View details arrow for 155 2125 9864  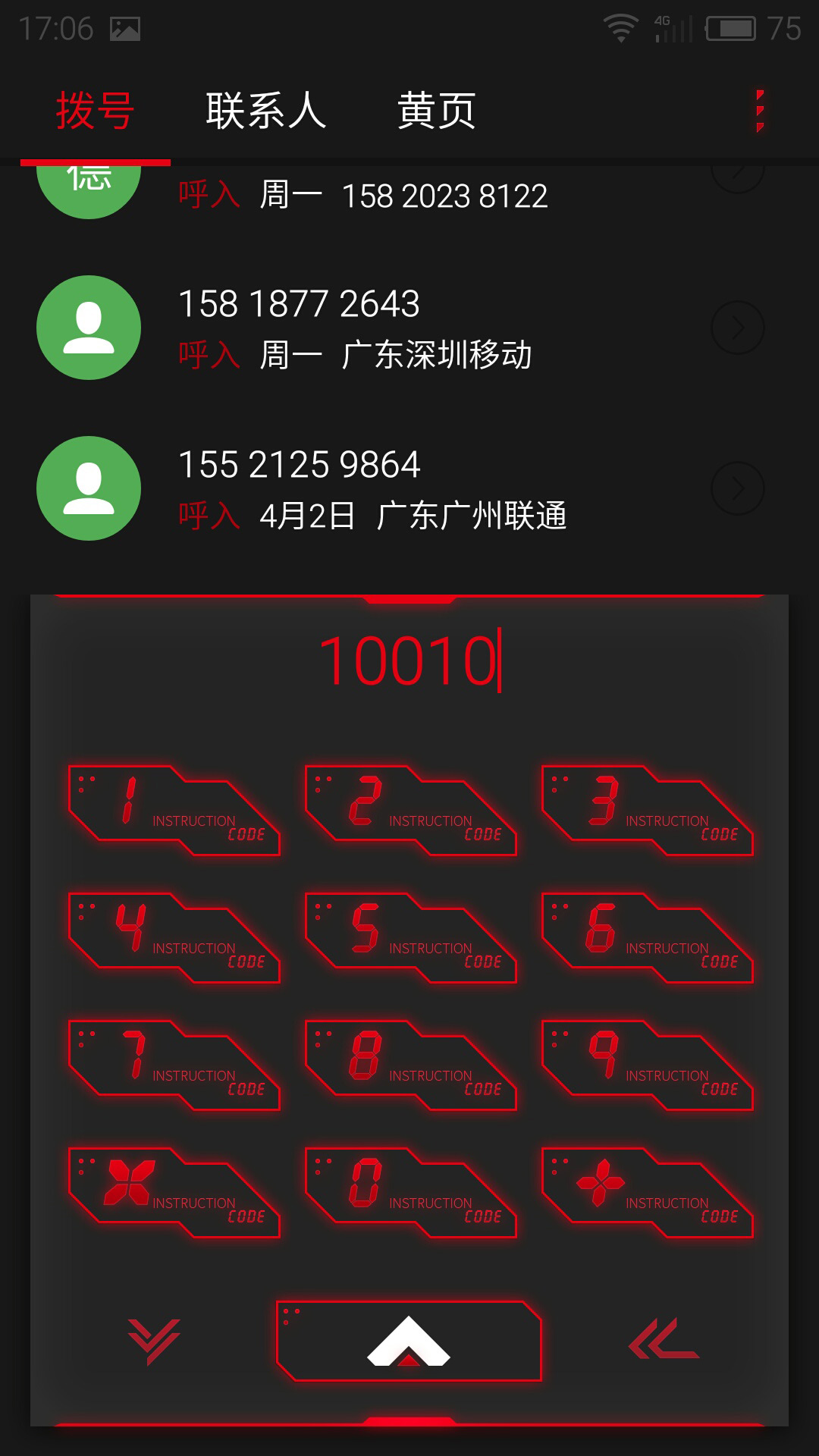click(738, 488)
